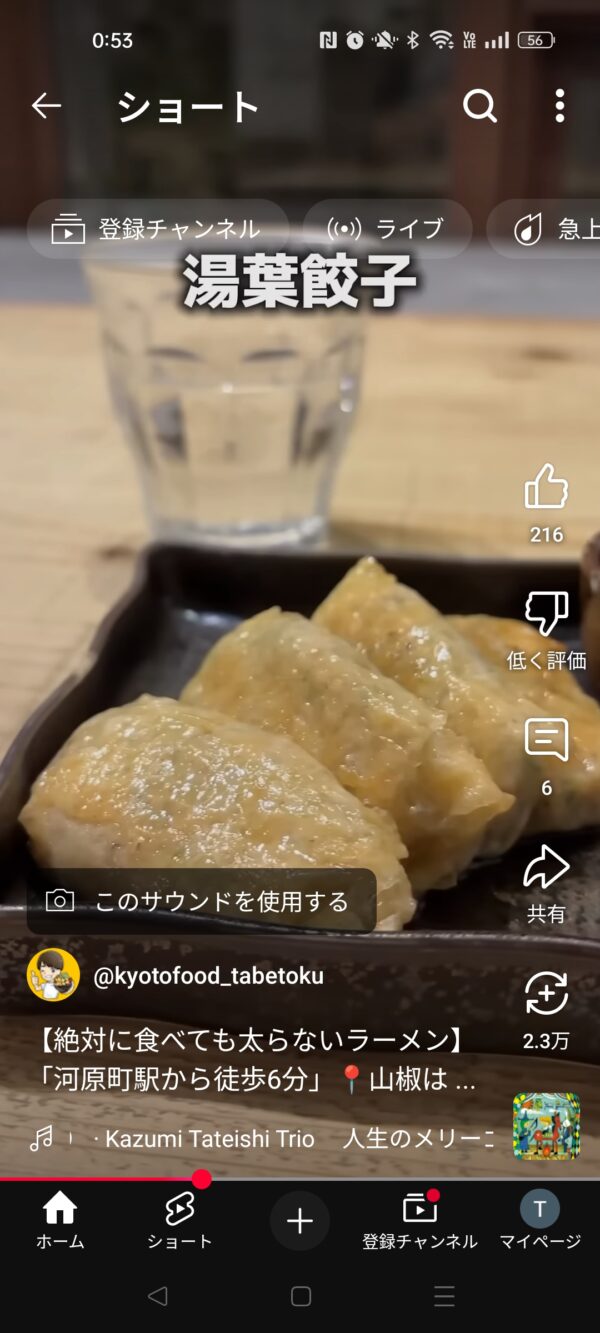Image resolution: width=600 pixels, height=1333 pixels.
Task: Dislike the Short via 低く評価
Action: click(546, 614)
